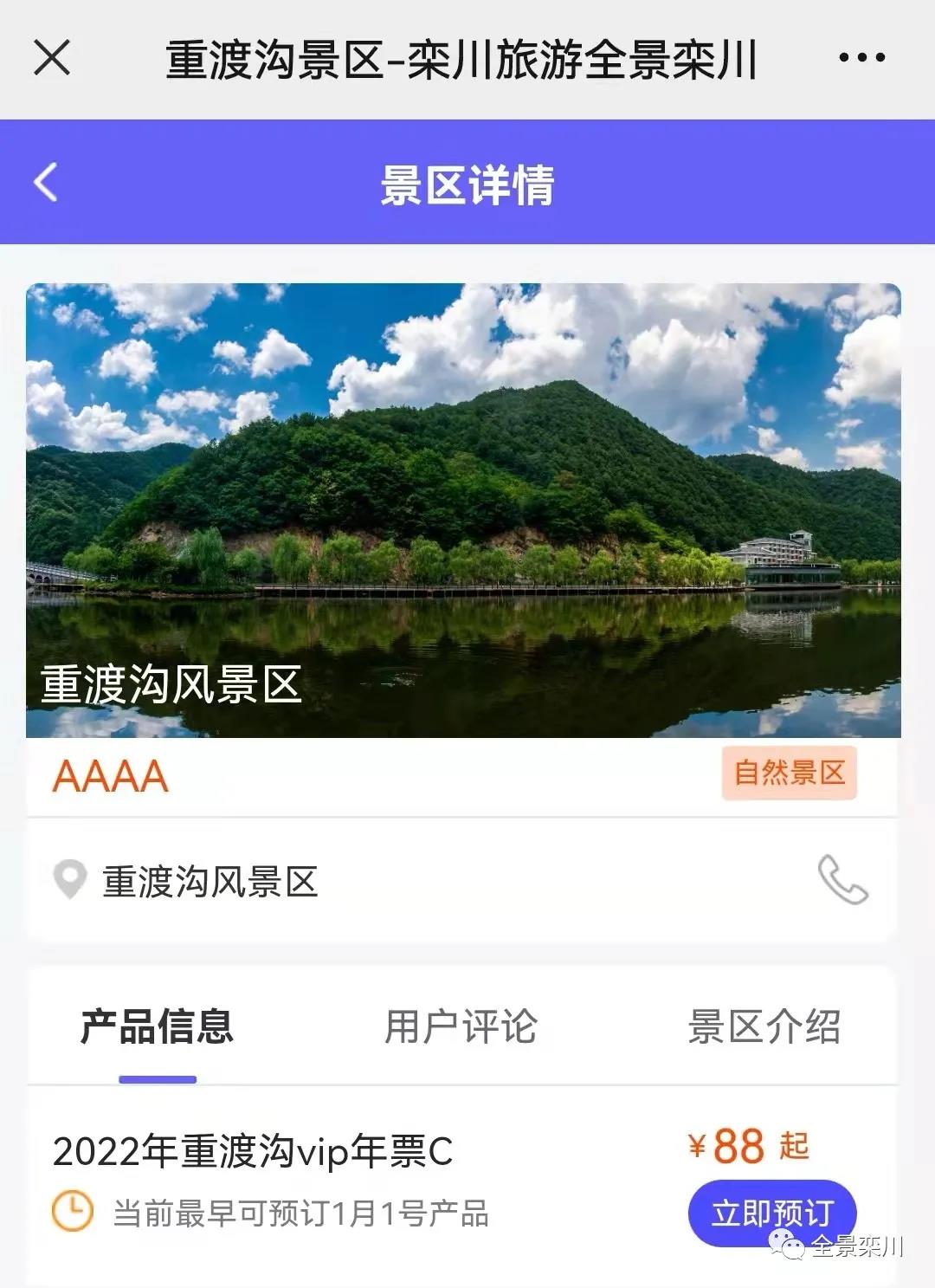Tap 立即预订 for the vip年票C

[771, 1213]
